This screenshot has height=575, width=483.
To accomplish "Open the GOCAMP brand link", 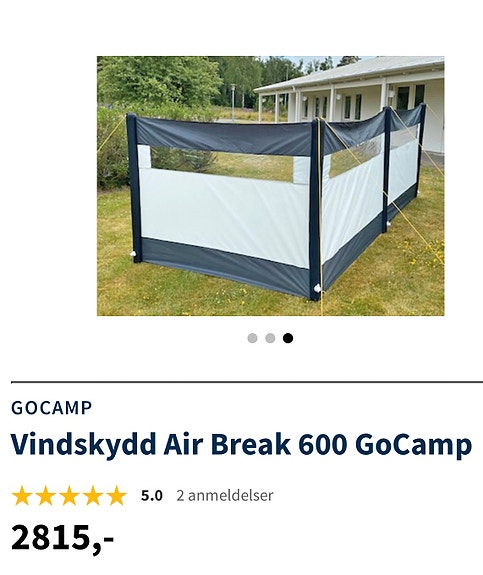I will [x=51, y=408].
